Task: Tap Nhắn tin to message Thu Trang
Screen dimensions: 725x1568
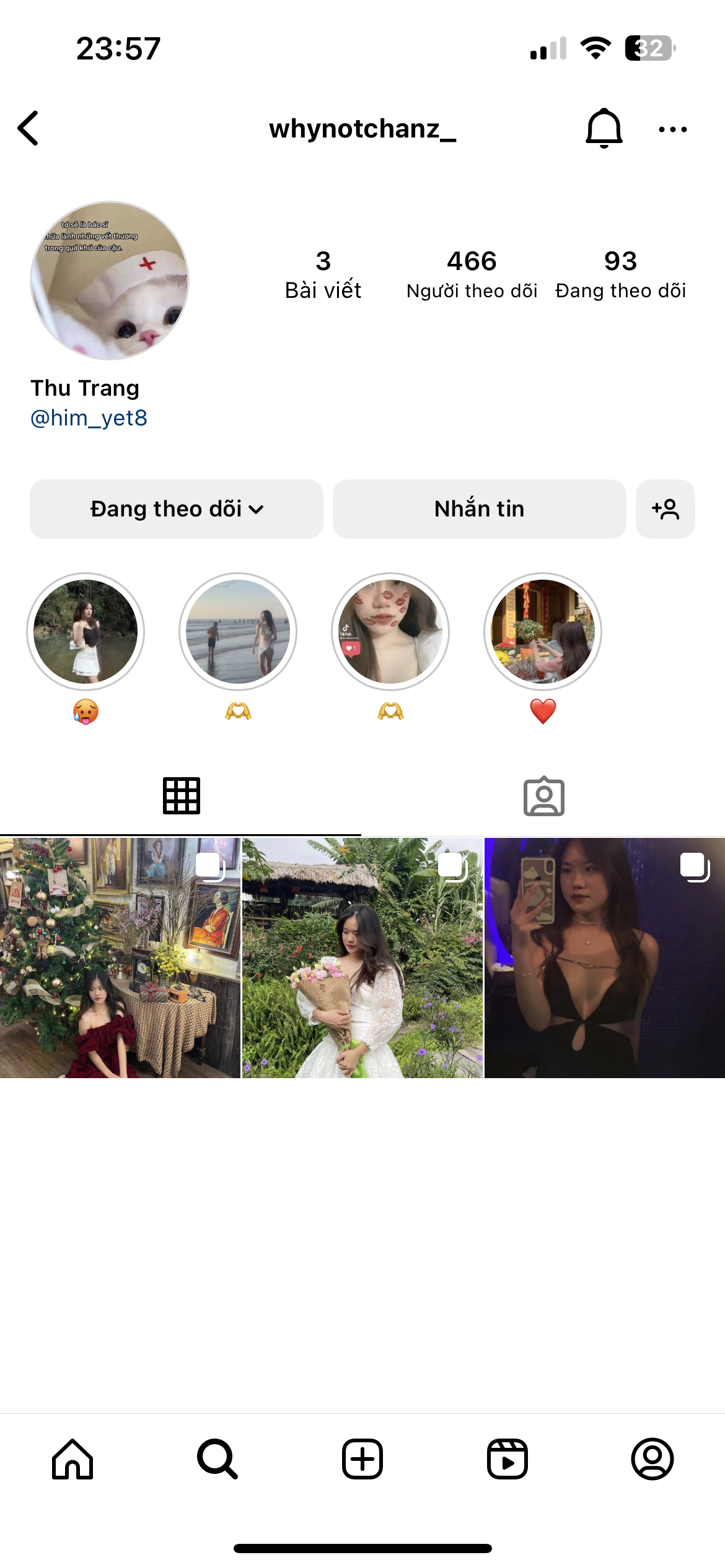Action: [479, 509]
